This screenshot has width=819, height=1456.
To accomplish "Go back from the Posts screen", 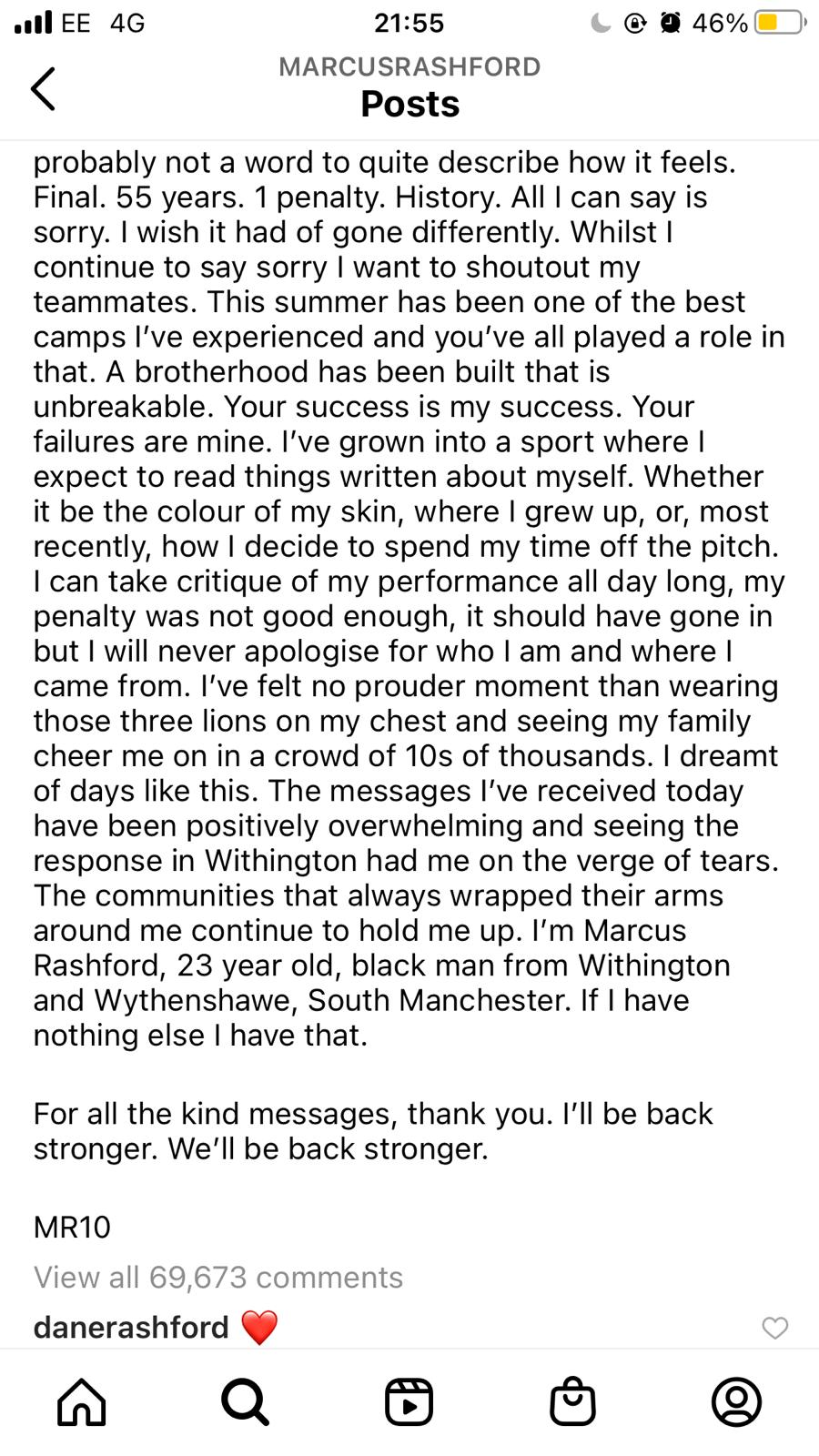I will click(x=44, y=89).
